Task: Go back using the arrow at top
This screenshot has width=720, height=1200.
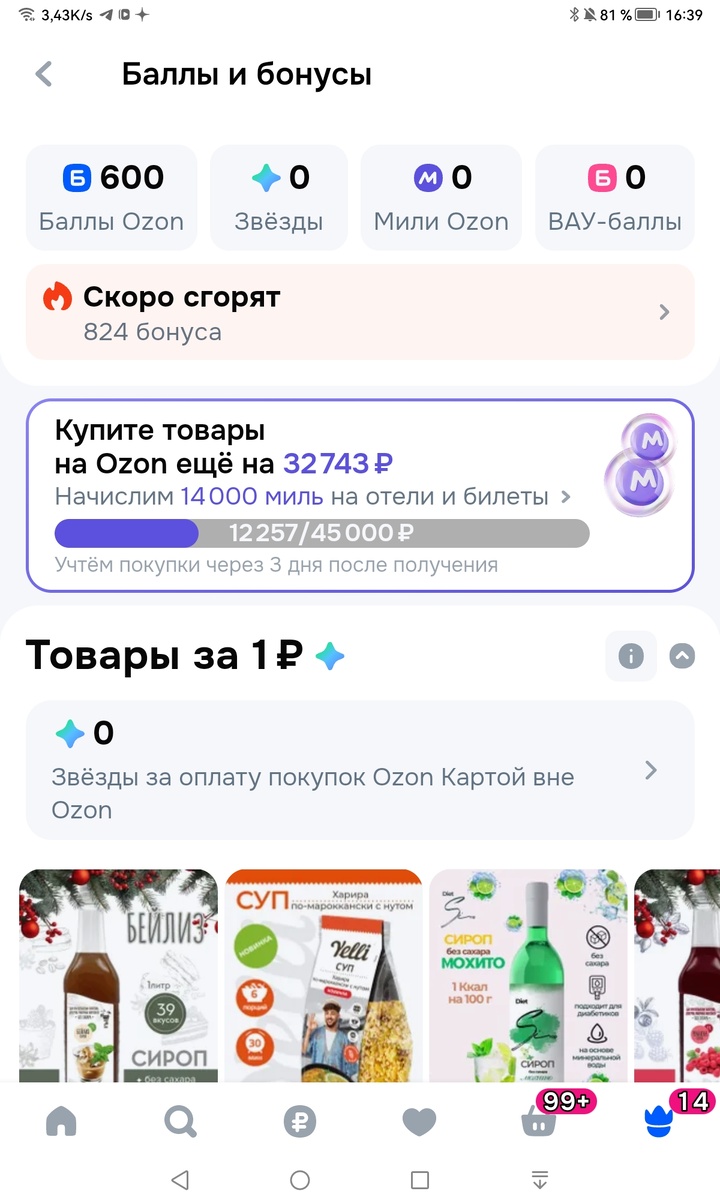Action: click(x=42, y=73)
